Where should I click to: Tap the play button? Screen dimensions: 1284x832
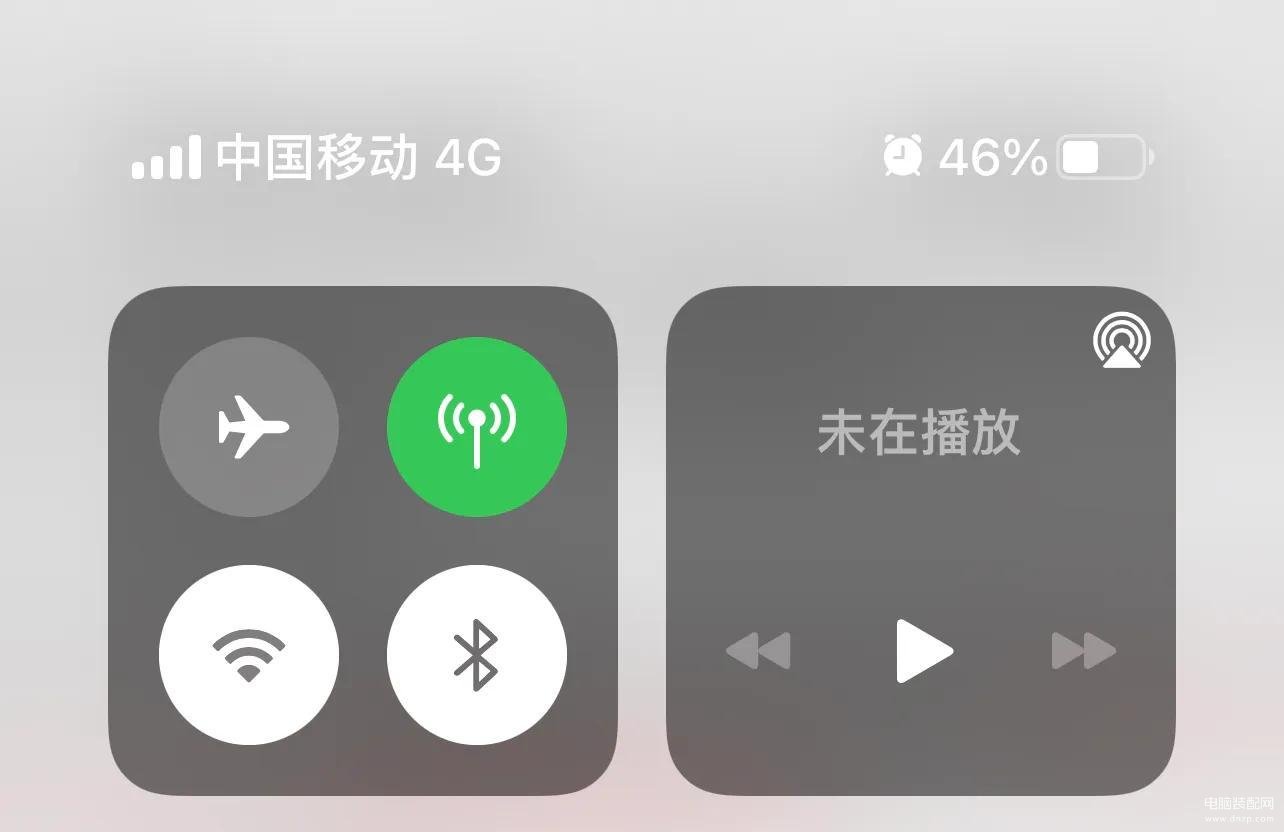point(923,651)
